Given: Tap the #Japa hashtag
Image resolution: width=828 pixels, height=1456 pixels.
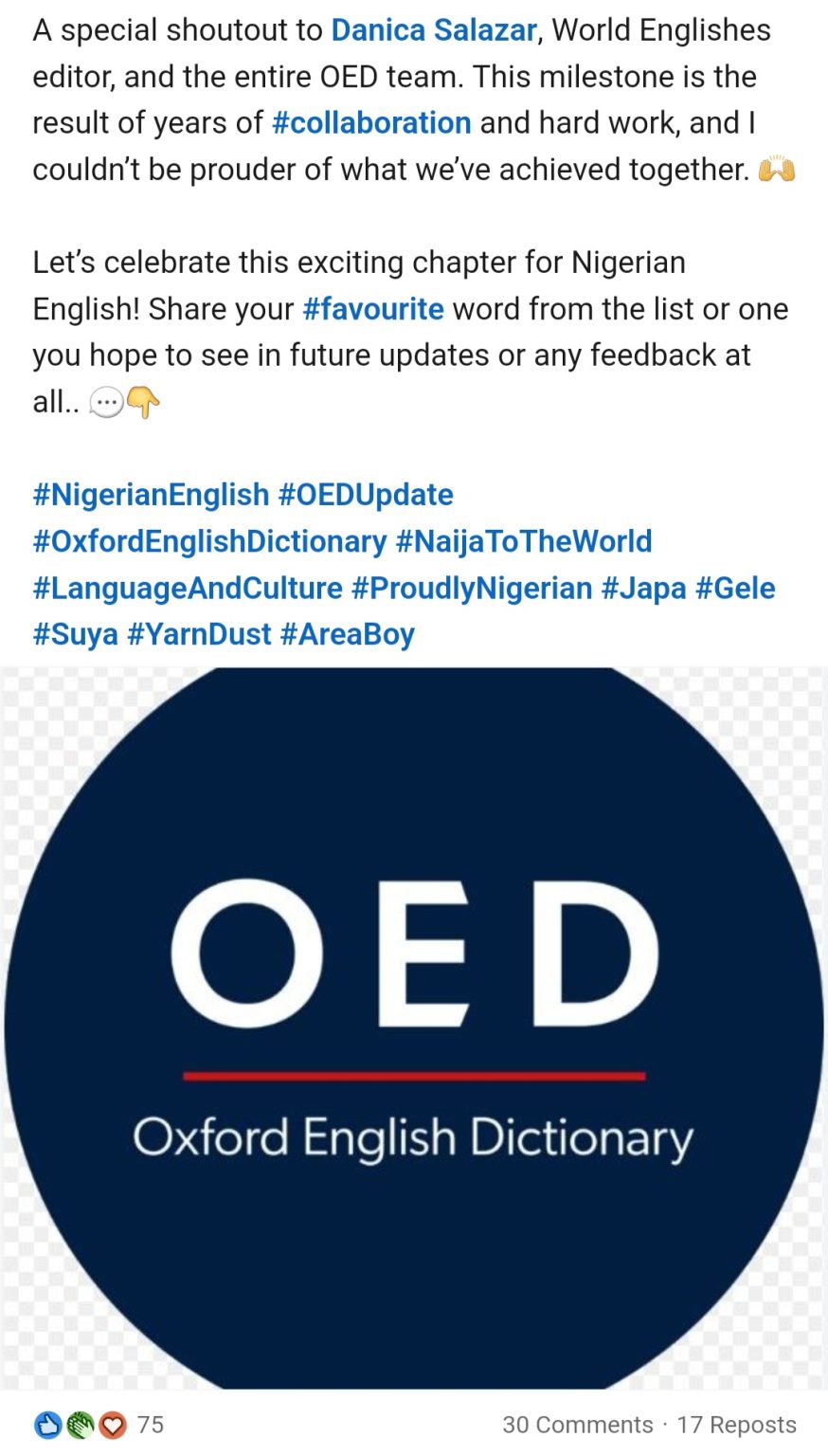Looking at the screenshot, I should [643, 588].
